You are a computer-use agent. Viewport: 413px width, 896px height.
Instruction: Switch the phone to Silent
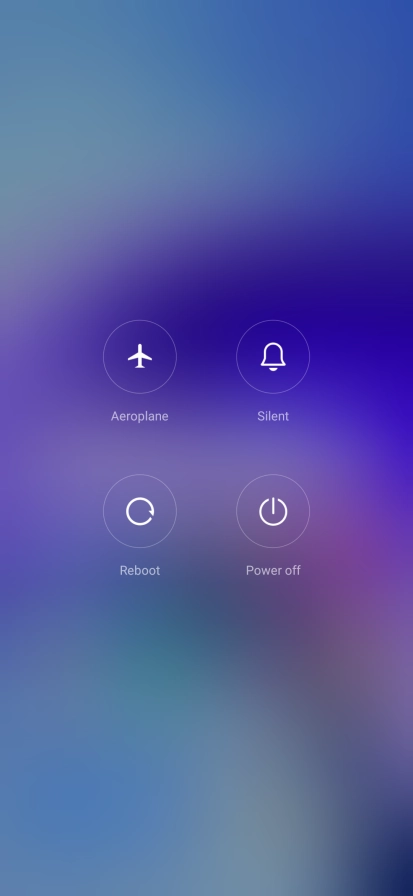[273, 357]
